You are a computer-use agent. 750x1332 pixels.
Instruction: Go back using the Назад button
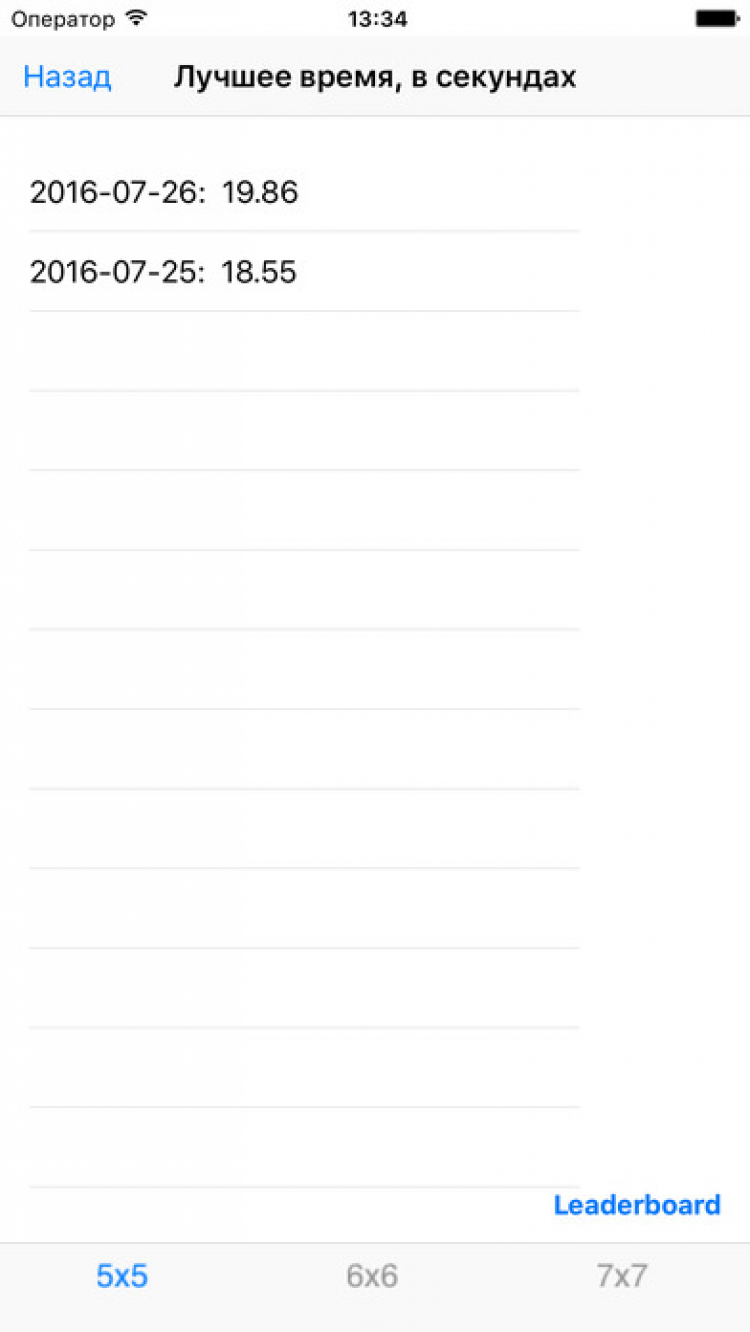(x=67, y=77)
